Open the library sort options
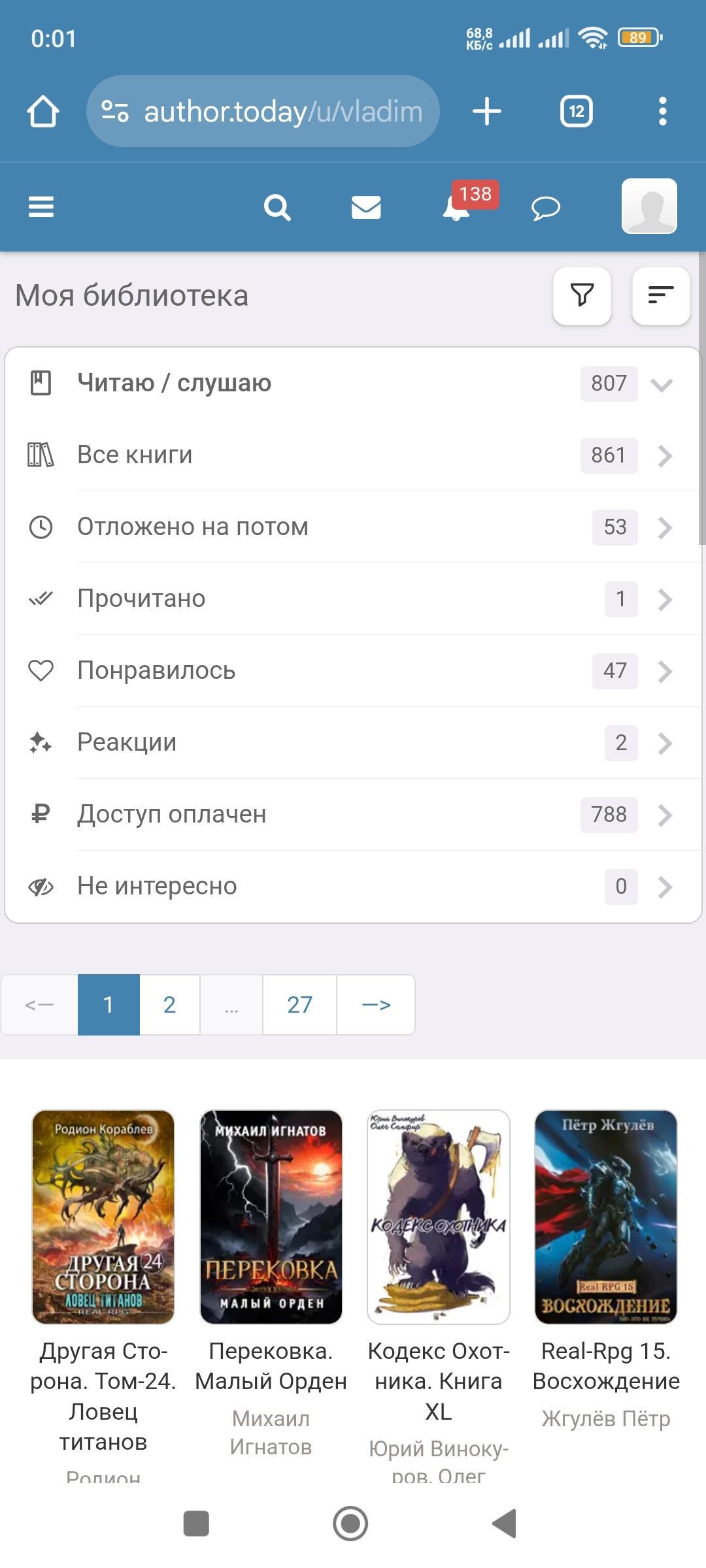 point(661,295)
